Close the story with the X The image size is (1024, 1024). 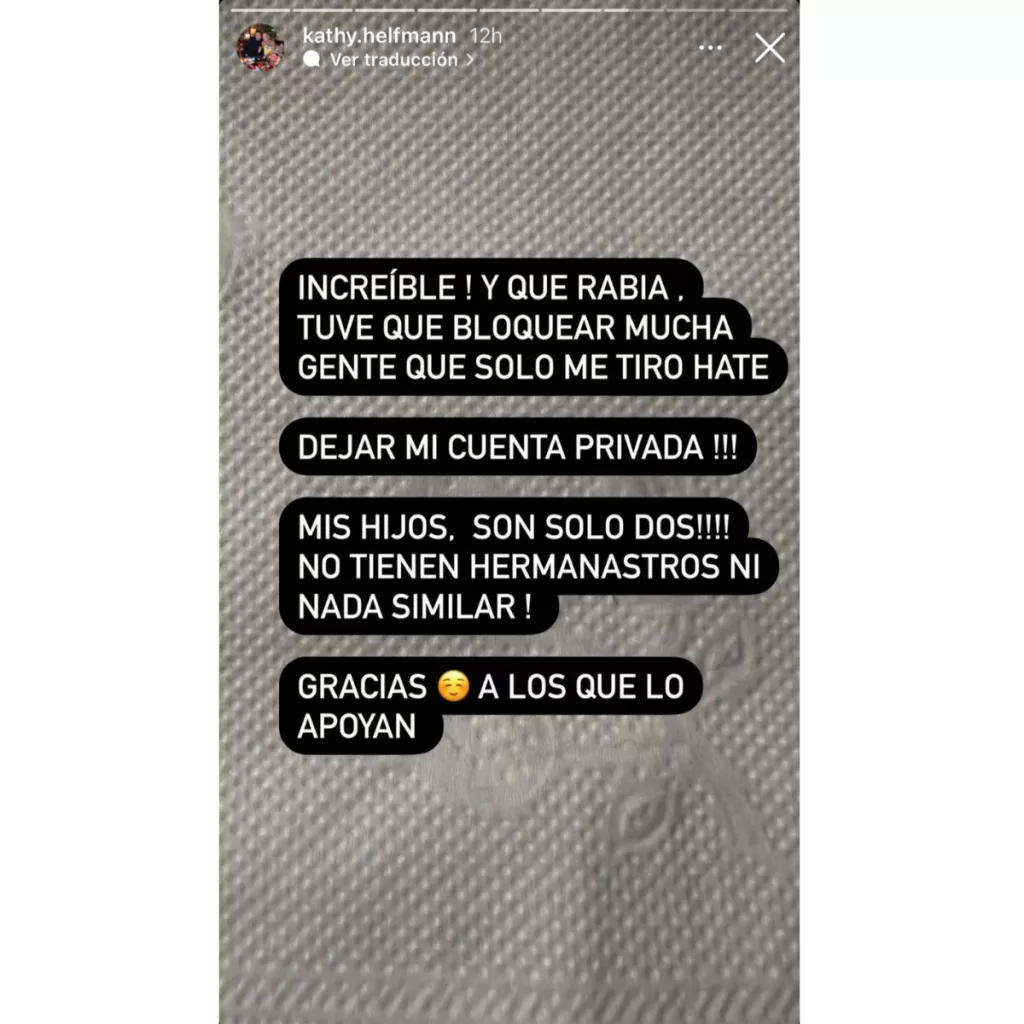pyautogui.click(x=769, y=47)
